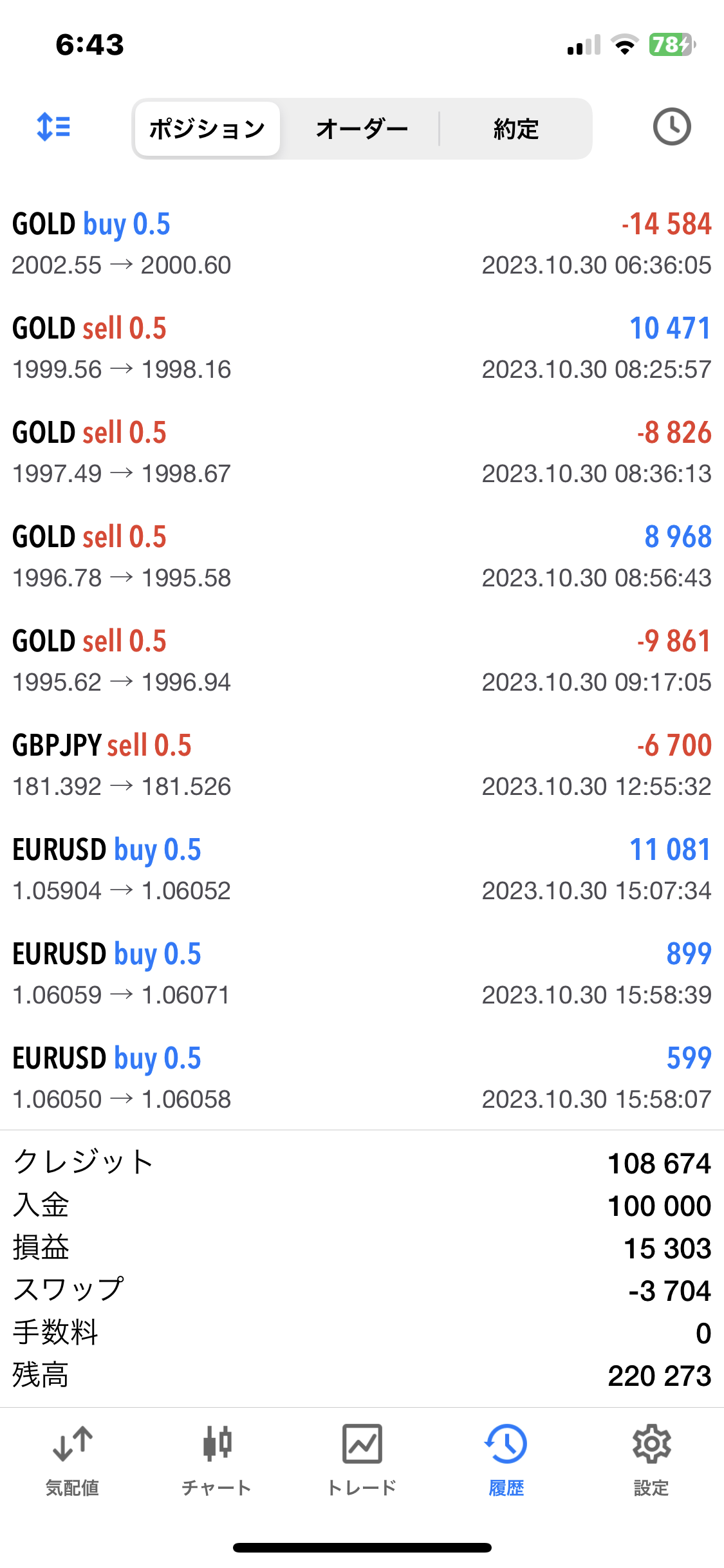Expand the GOLD sell trade at 08:36:13
Screen dimensions: 724x1568
pyautogui.click(x=362, y=453)
